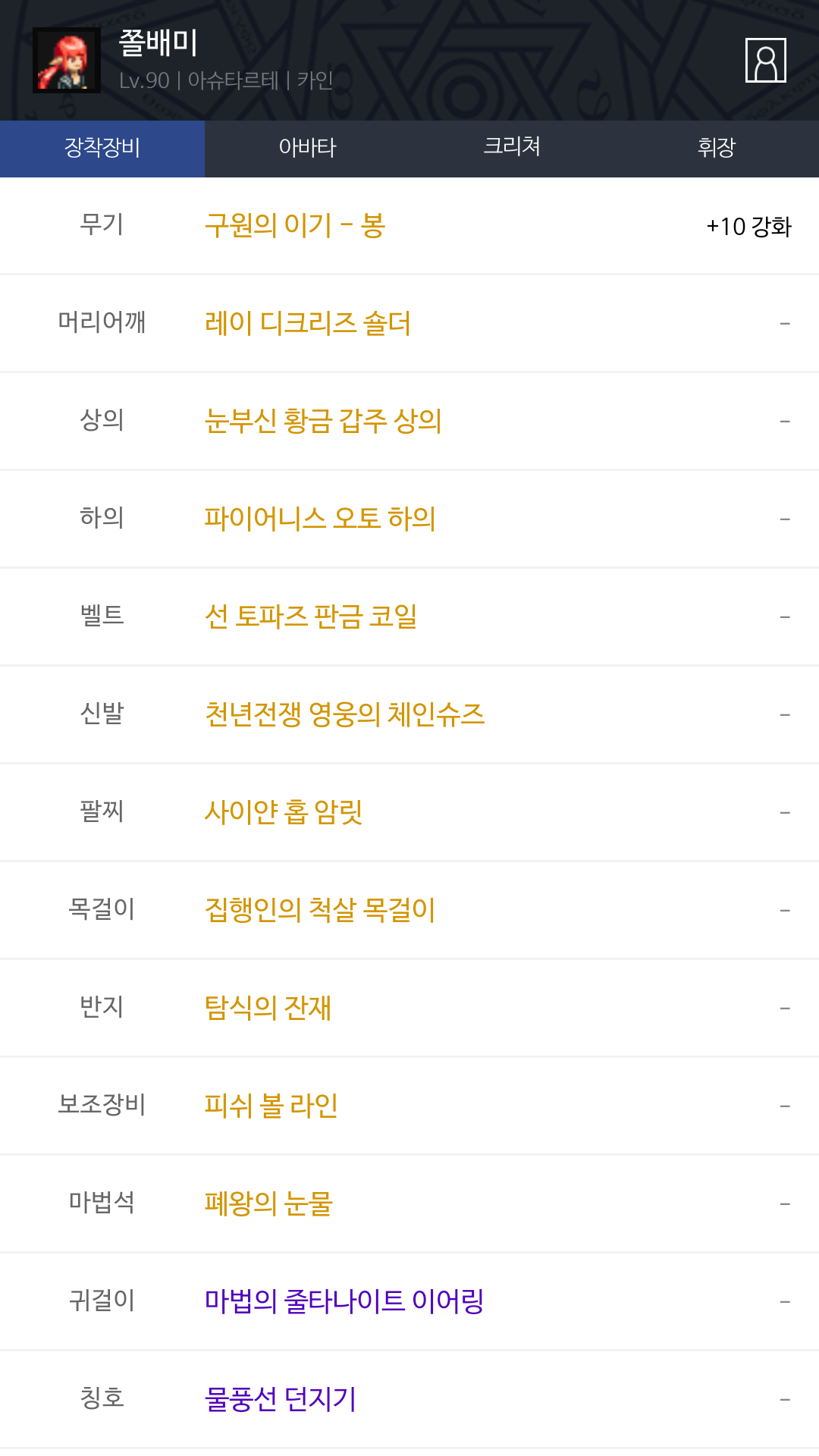View 천년전쟁 영웅의 체인슈즈 details
The height and width of the screenshot is (1456, 819).
[344, 715]
